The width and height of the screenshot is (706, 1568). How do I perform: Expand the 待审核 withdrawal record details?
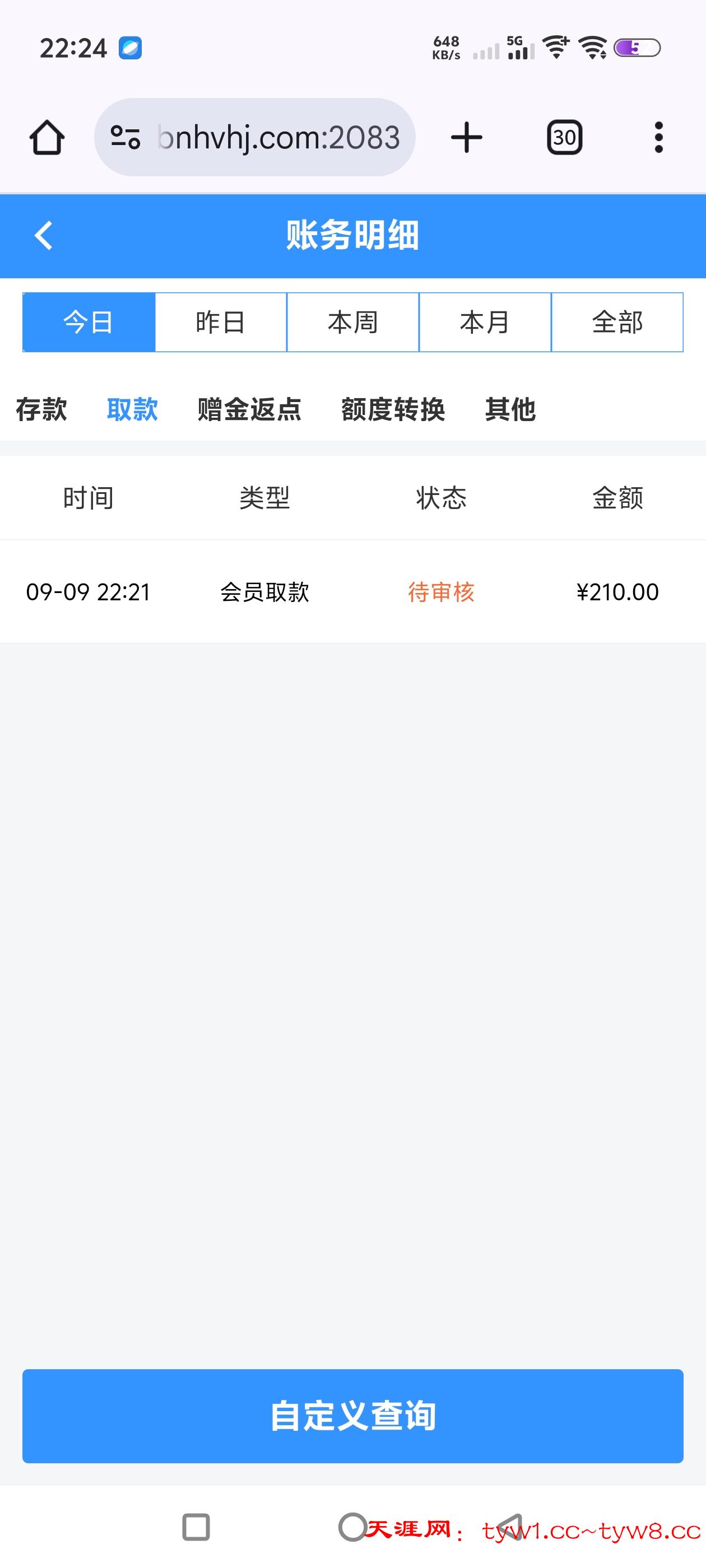pos(442,591)
